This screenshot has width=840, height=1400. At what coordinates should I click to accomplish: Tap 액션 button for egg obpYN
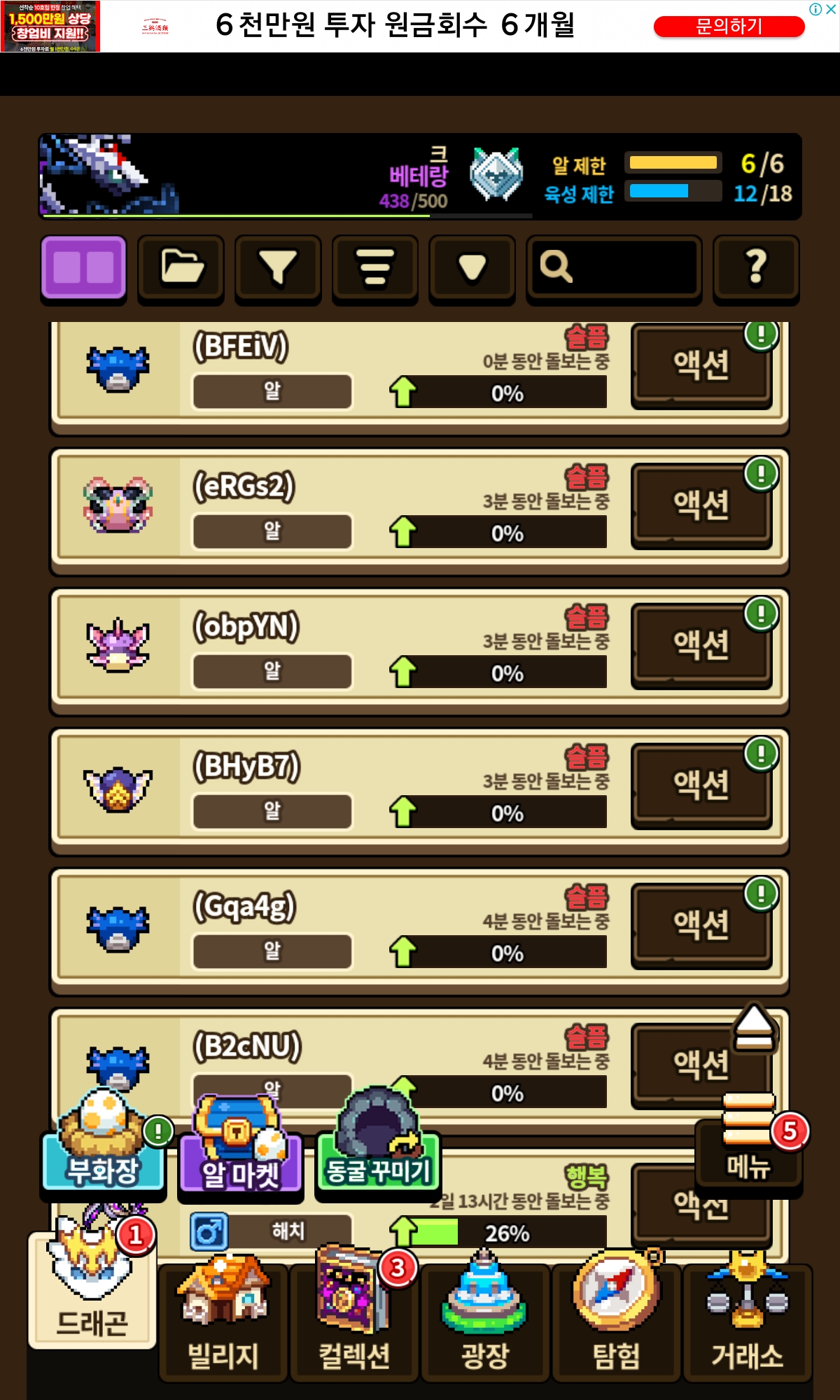click(701, 645)
